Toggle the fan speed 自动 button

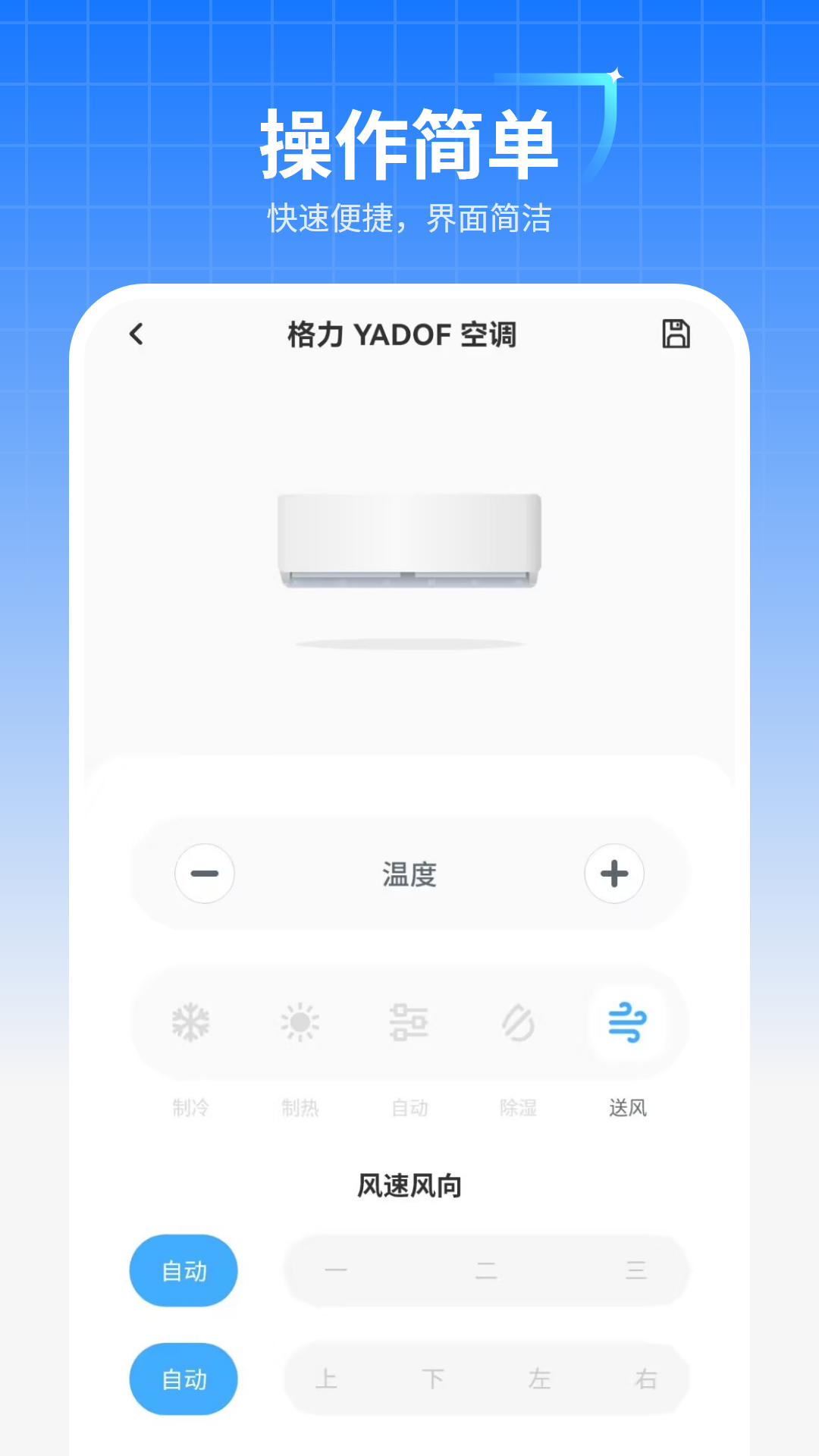(183, 1270)
